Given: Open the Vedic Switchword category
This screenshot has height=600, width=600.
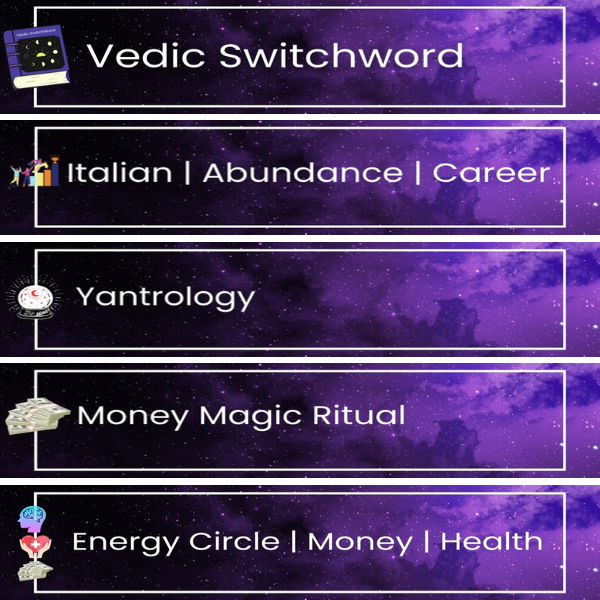Looking at the screenshot, I should click(x=300, y=56).
